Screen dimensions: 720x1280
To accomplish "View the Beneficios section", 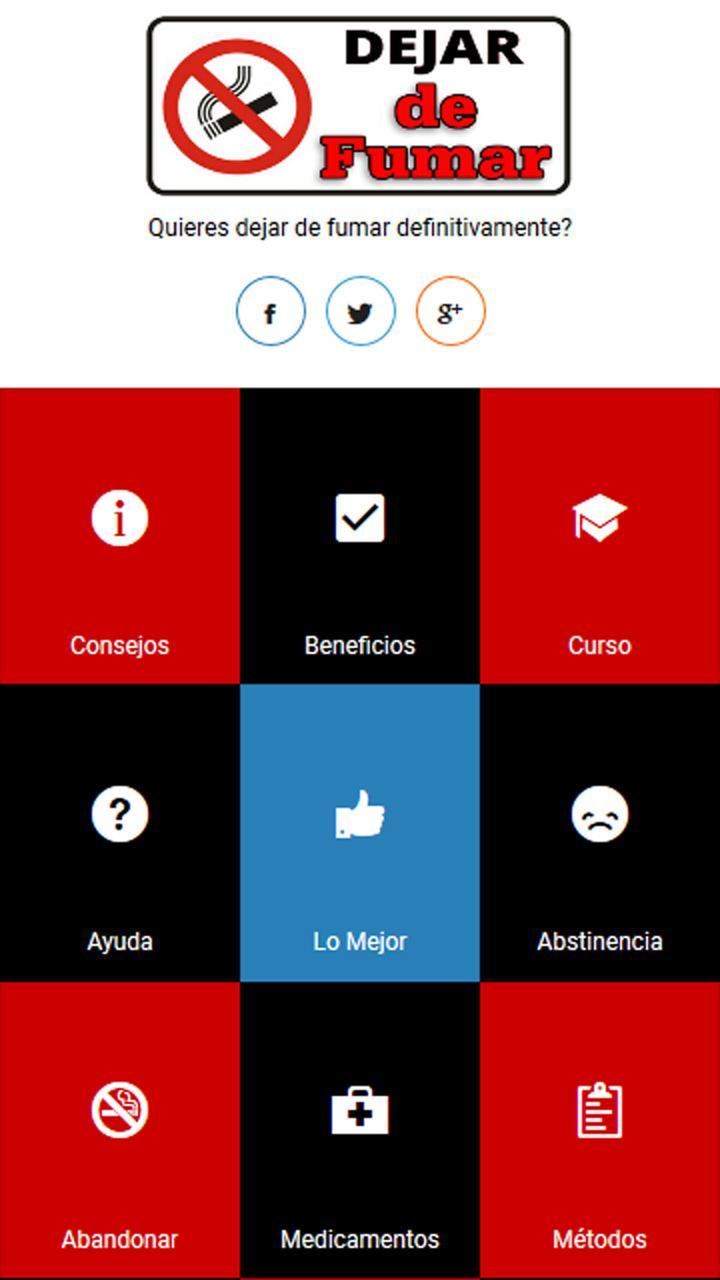I will click(360, 536).
